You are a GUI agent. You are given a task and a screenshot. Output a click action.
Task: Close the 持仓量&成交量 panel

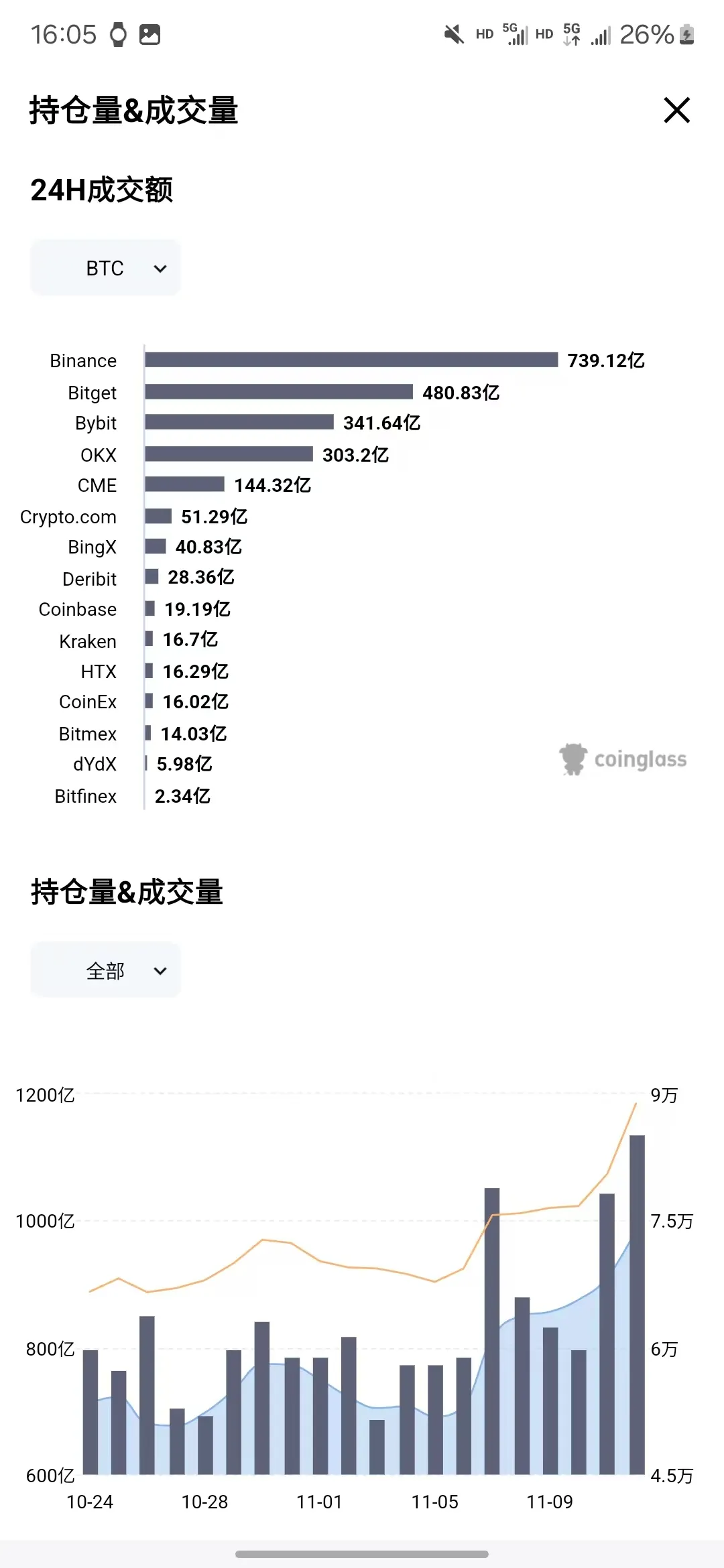pyautogui.click(x=676, y=111)
